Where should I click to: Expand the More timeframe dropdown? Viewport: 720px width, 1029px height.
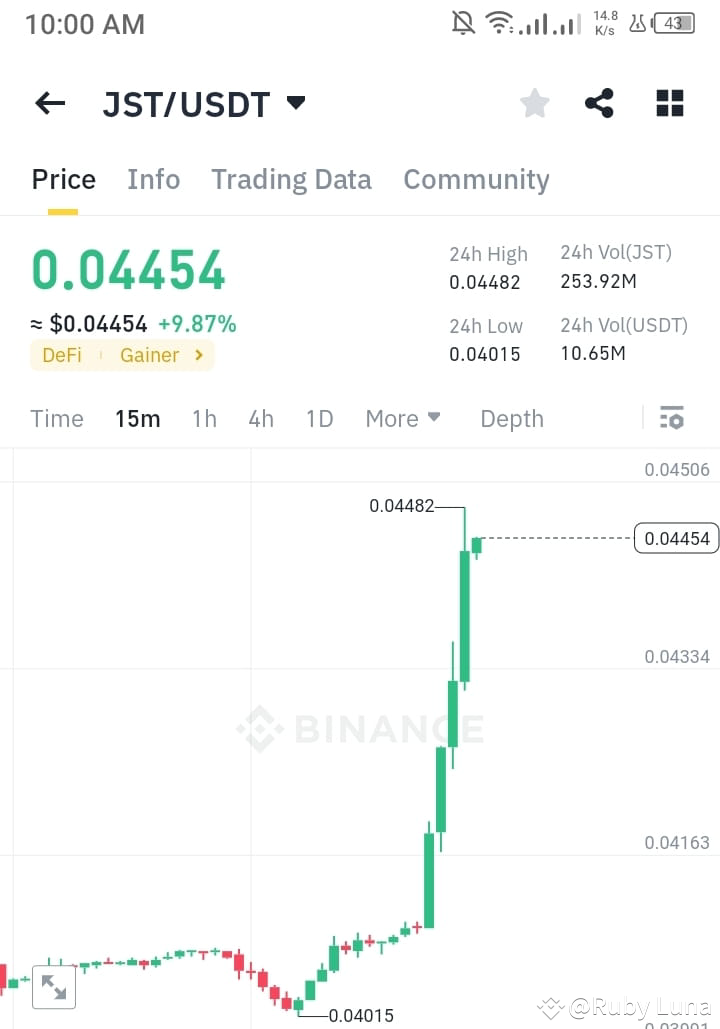click(403, 418)
